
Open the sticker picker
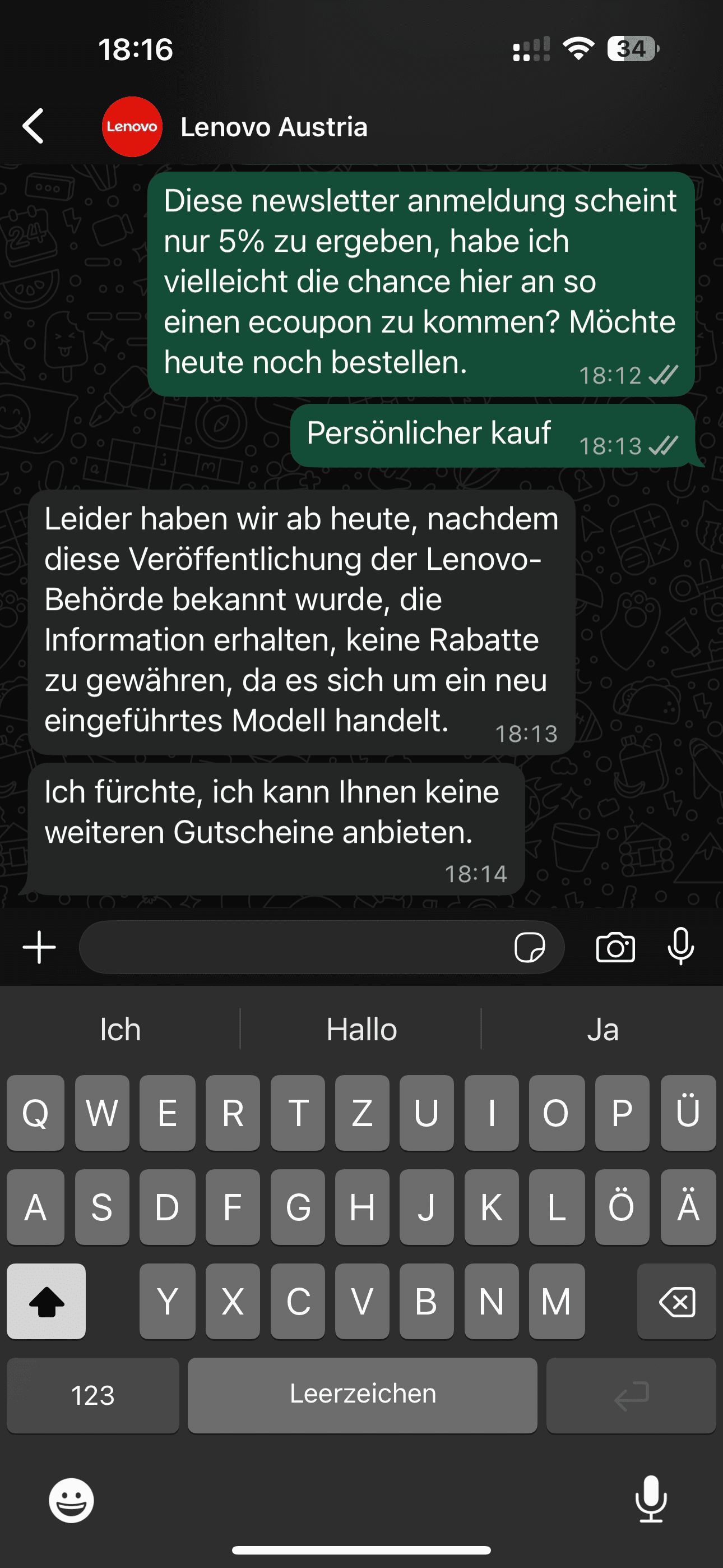(530, 947)
